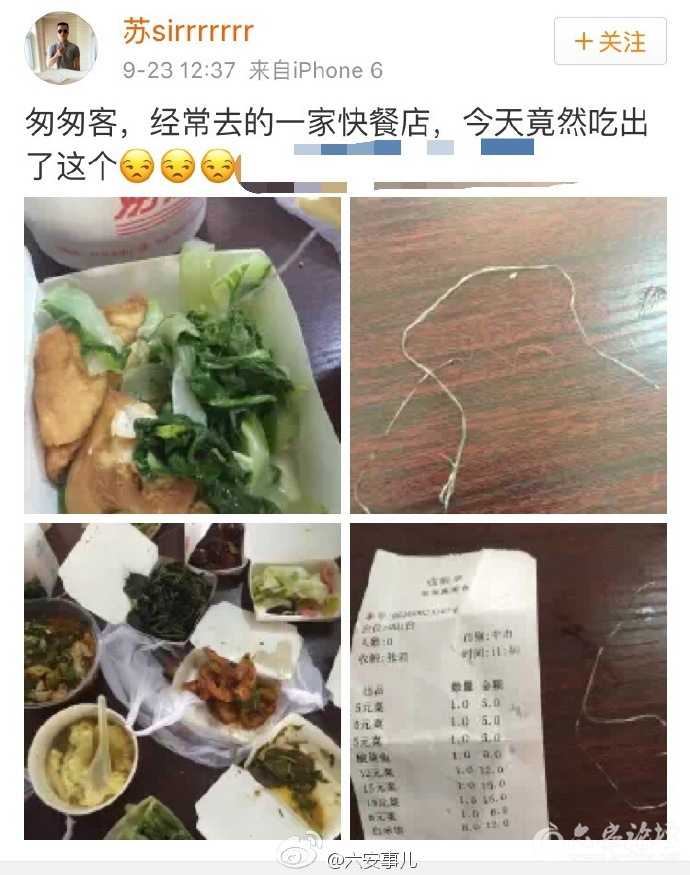This screenshot has height=875, width=690.
Task: Open the photo of multiple takeout dishes
Action: click(x=182, y=681)
